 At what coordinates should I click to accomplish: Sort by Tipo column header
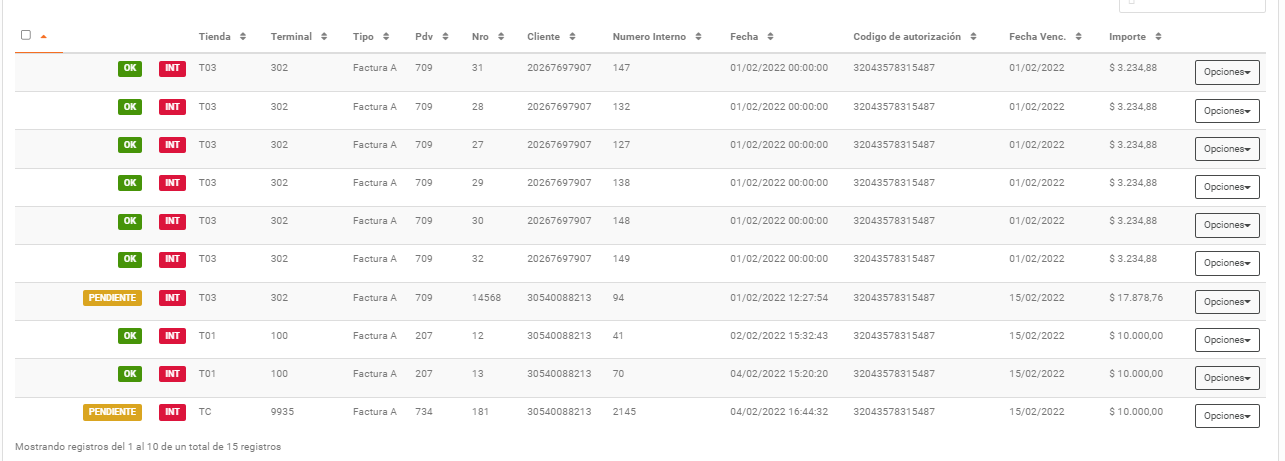(371, 37)
